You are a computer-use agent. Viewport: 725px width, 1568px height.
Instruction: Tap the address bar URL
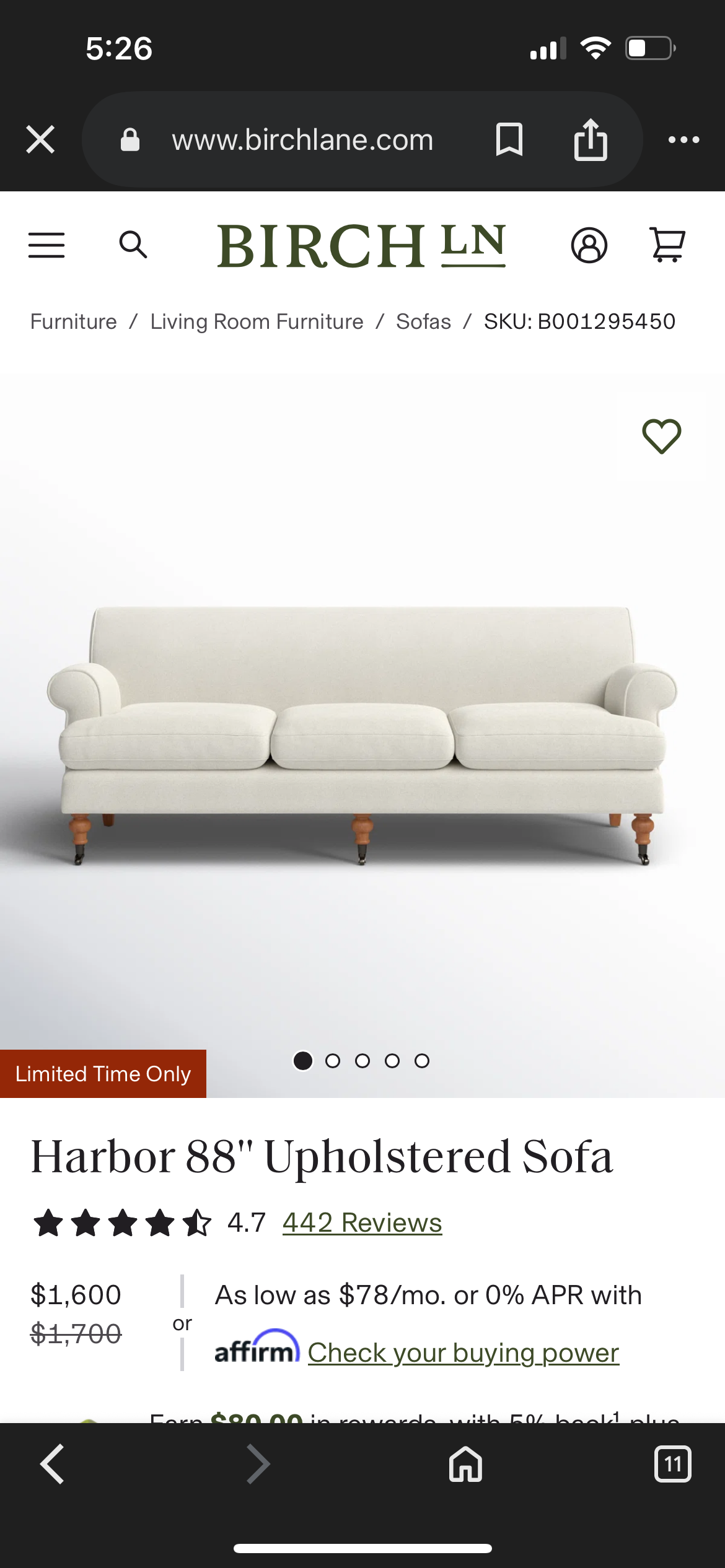pyautogui.click(x=302, y=139)
